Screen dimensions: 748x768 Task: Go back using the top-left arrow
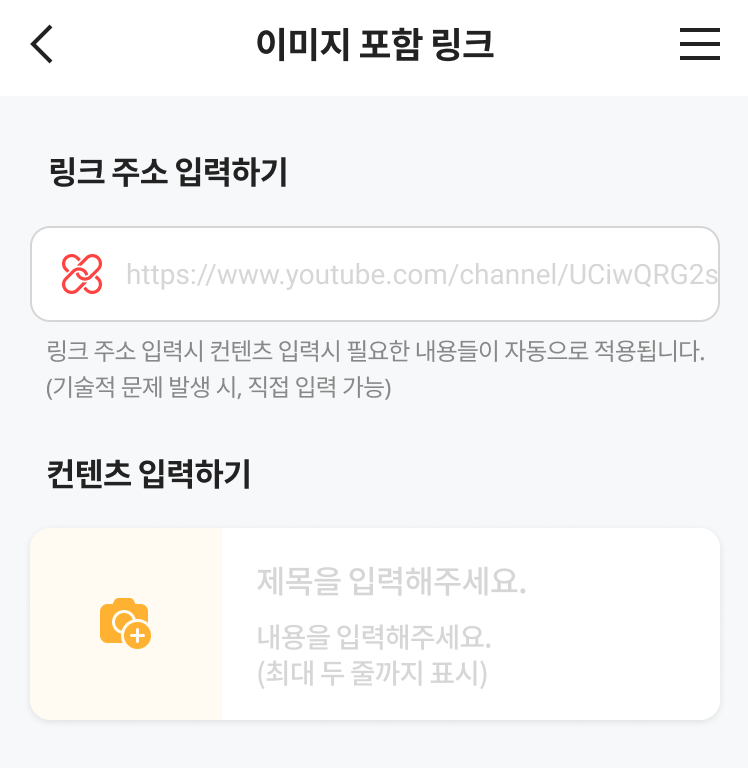coord(42,45)
